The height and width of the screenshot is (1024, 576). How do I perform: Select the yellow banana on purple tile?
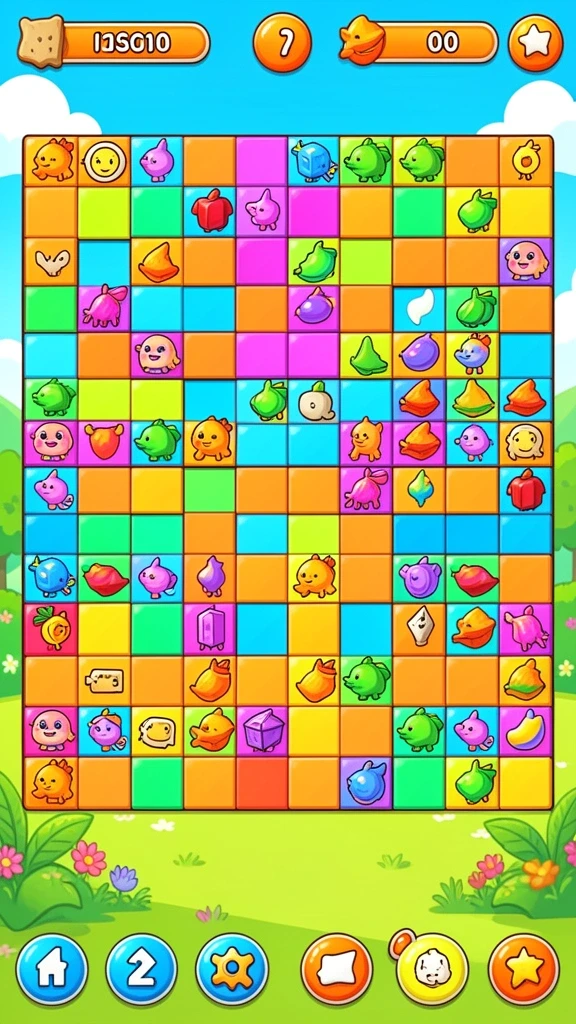525,730
